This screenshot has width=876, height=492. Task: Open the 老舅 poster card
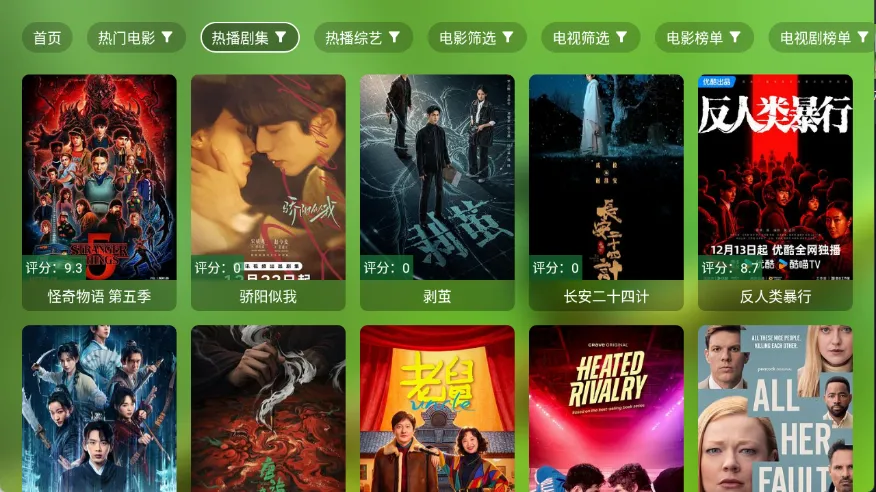(x=437, y=410)
